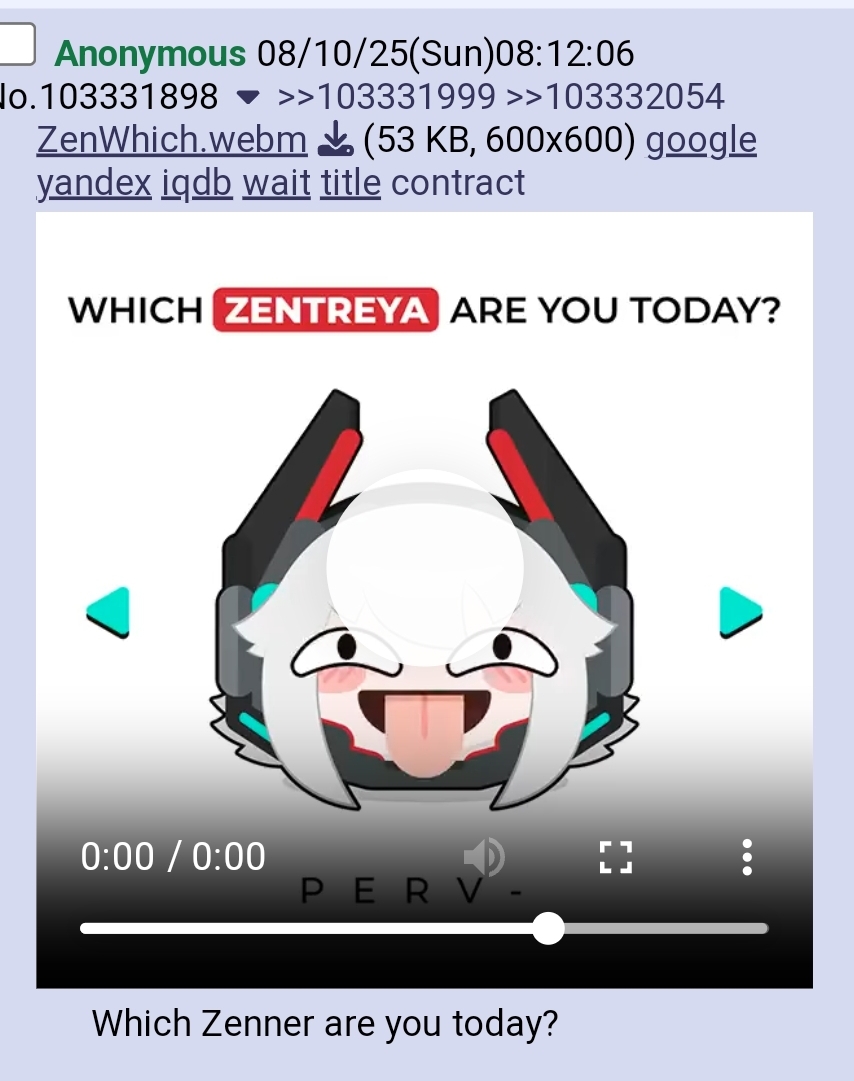This screenshot has height=1081, width=854.
Task: Download the webm using the download icon
Action: pos(335,140)
